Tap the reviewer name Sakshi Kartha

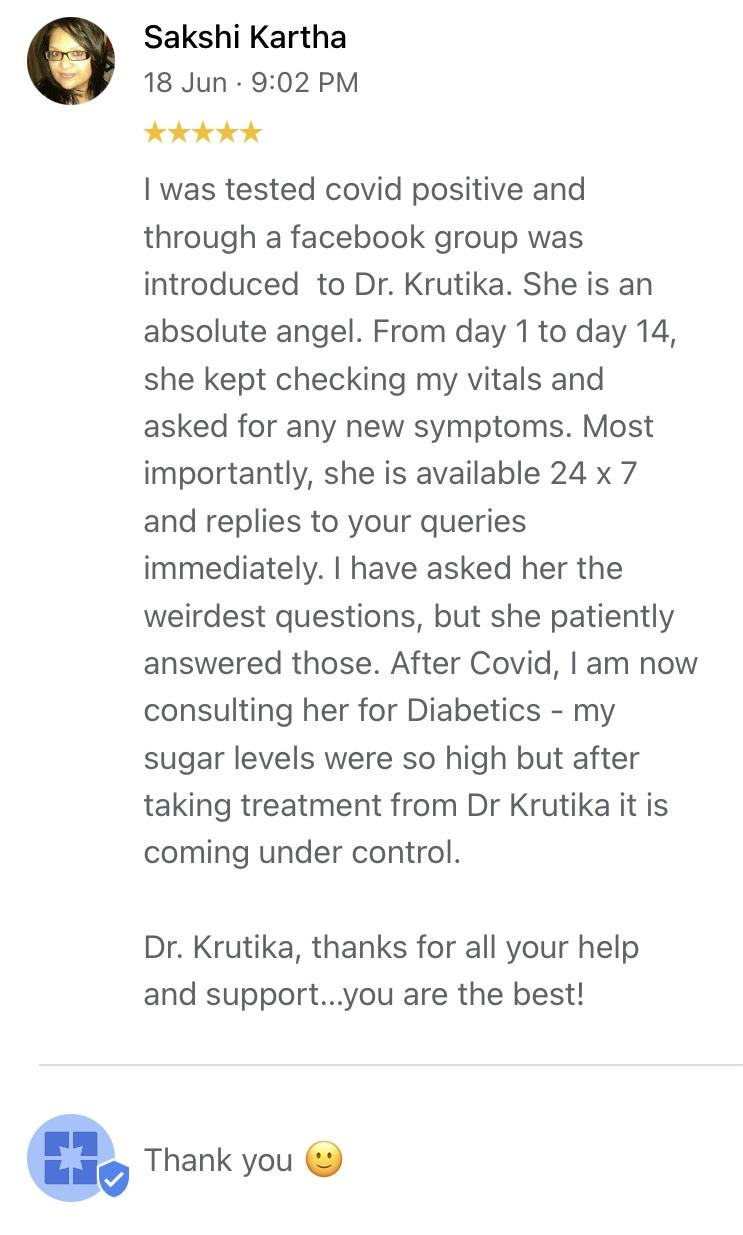[x=245, y=38]
